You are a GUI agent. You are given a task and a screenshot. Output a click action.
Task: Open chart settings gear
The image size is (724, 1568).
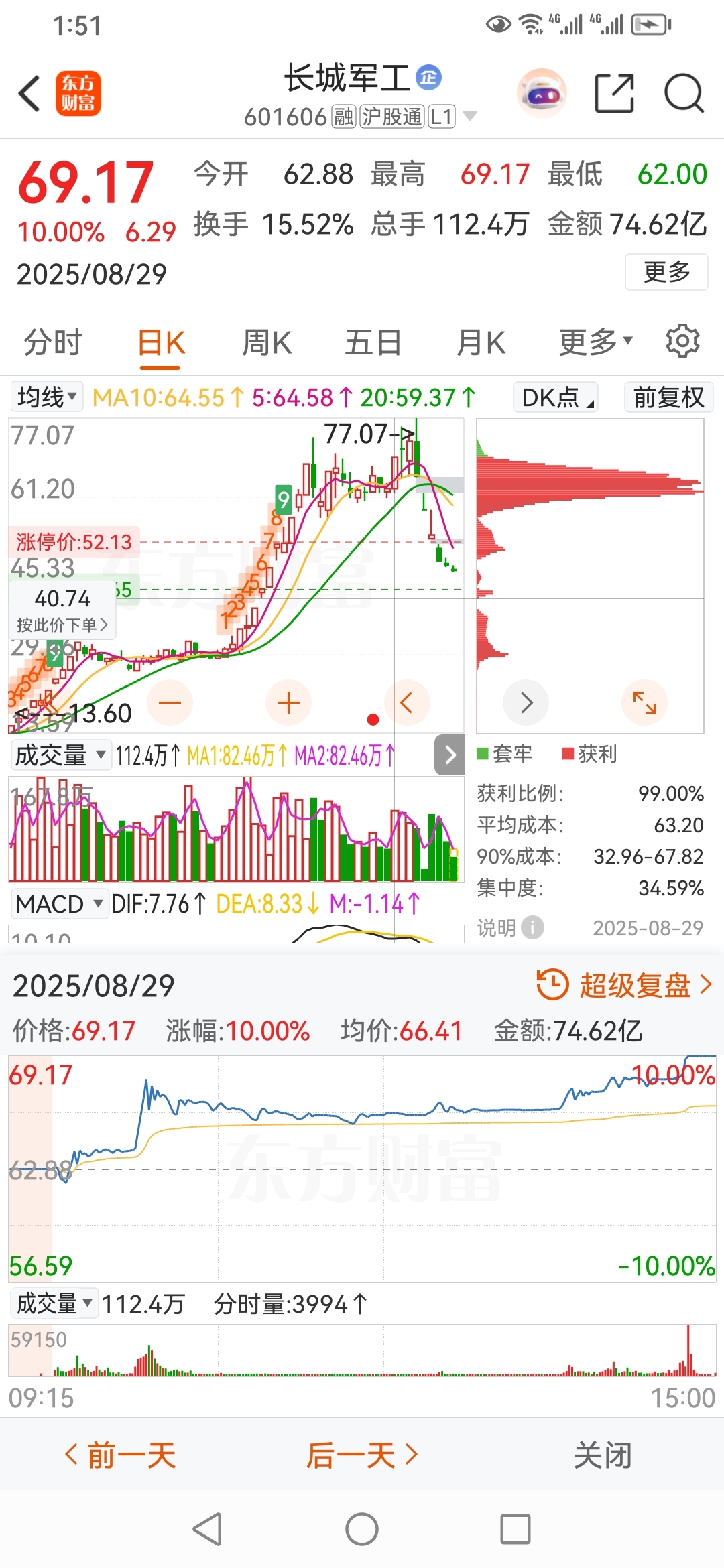682,341
